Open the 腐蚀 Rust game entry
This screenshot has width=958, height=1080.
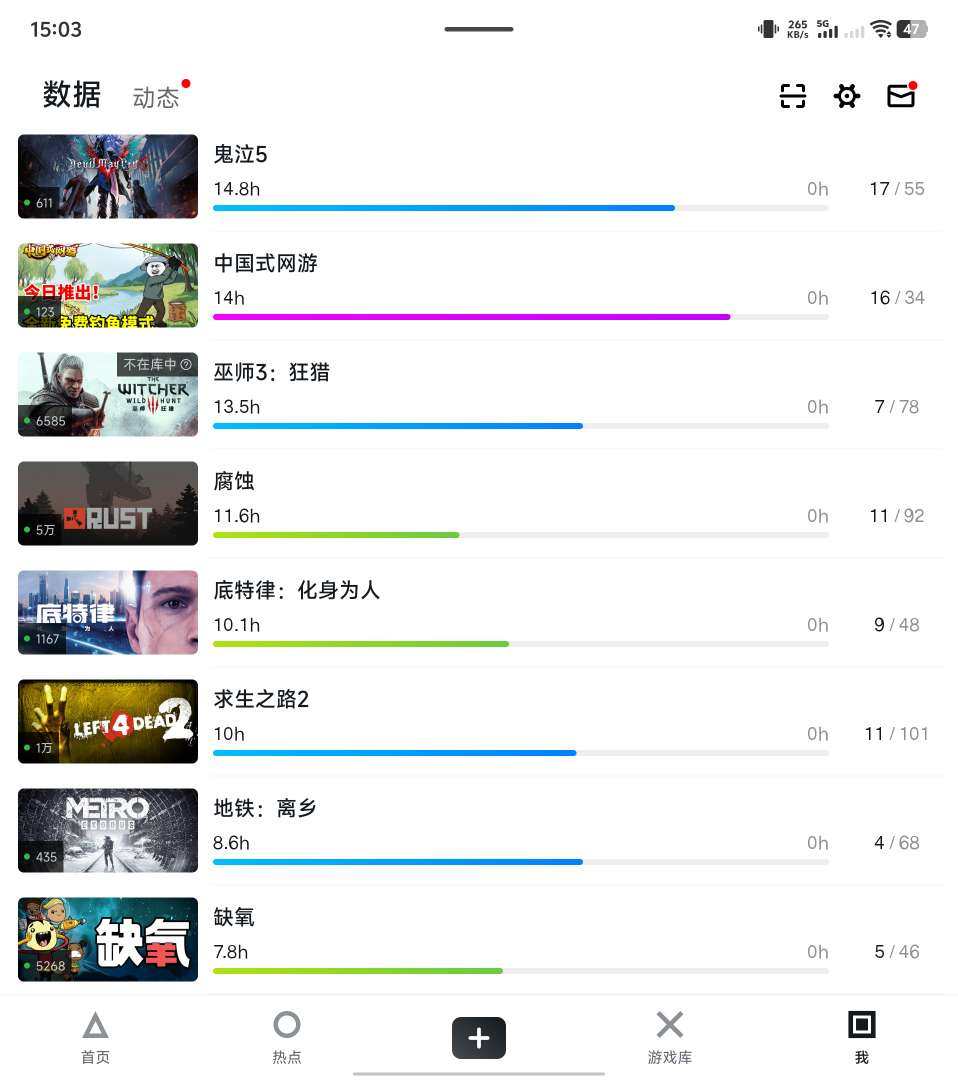coord(520,503)
